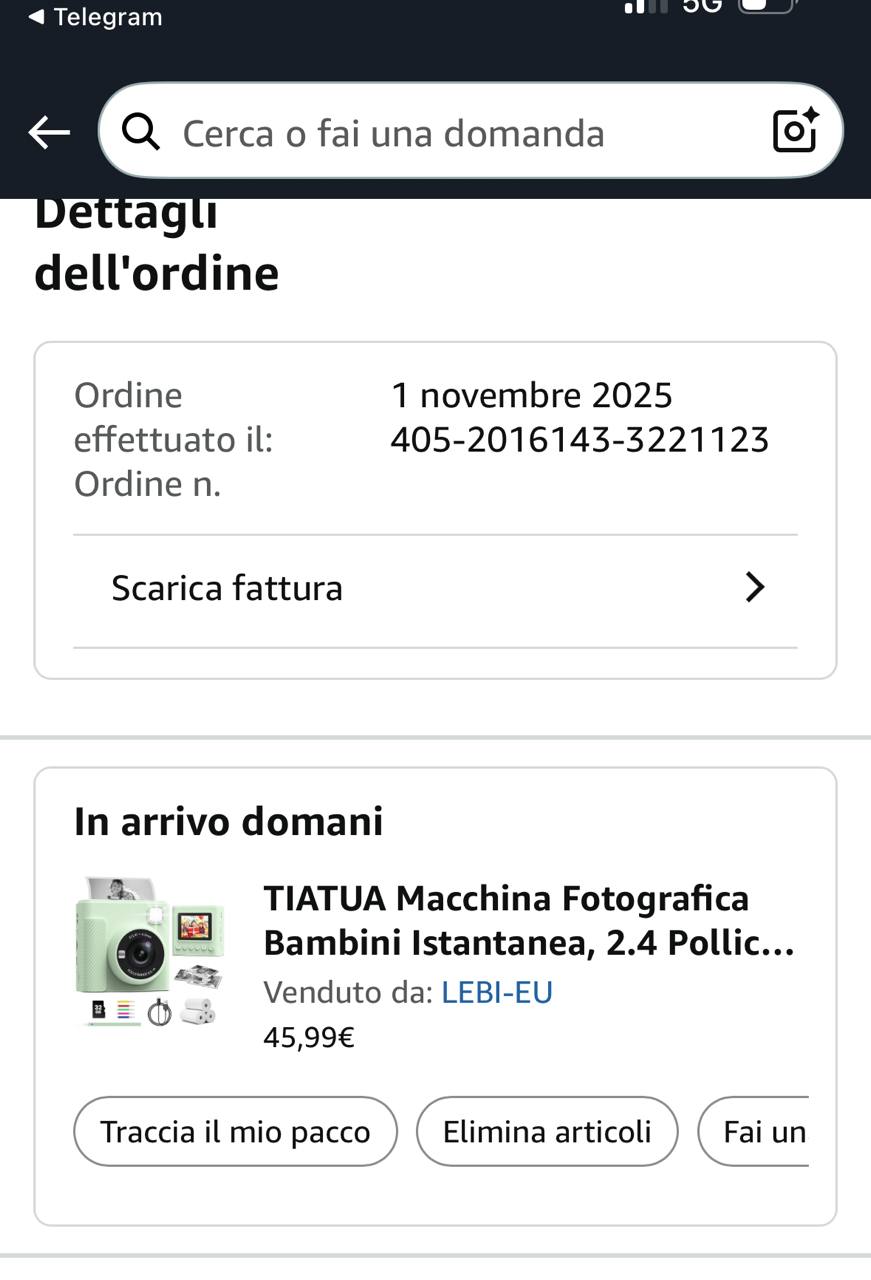Tap the Traccia il mio pacco button
Image resolution: width=871 pixels, height=1280 pixels.
coord(235,1131)
